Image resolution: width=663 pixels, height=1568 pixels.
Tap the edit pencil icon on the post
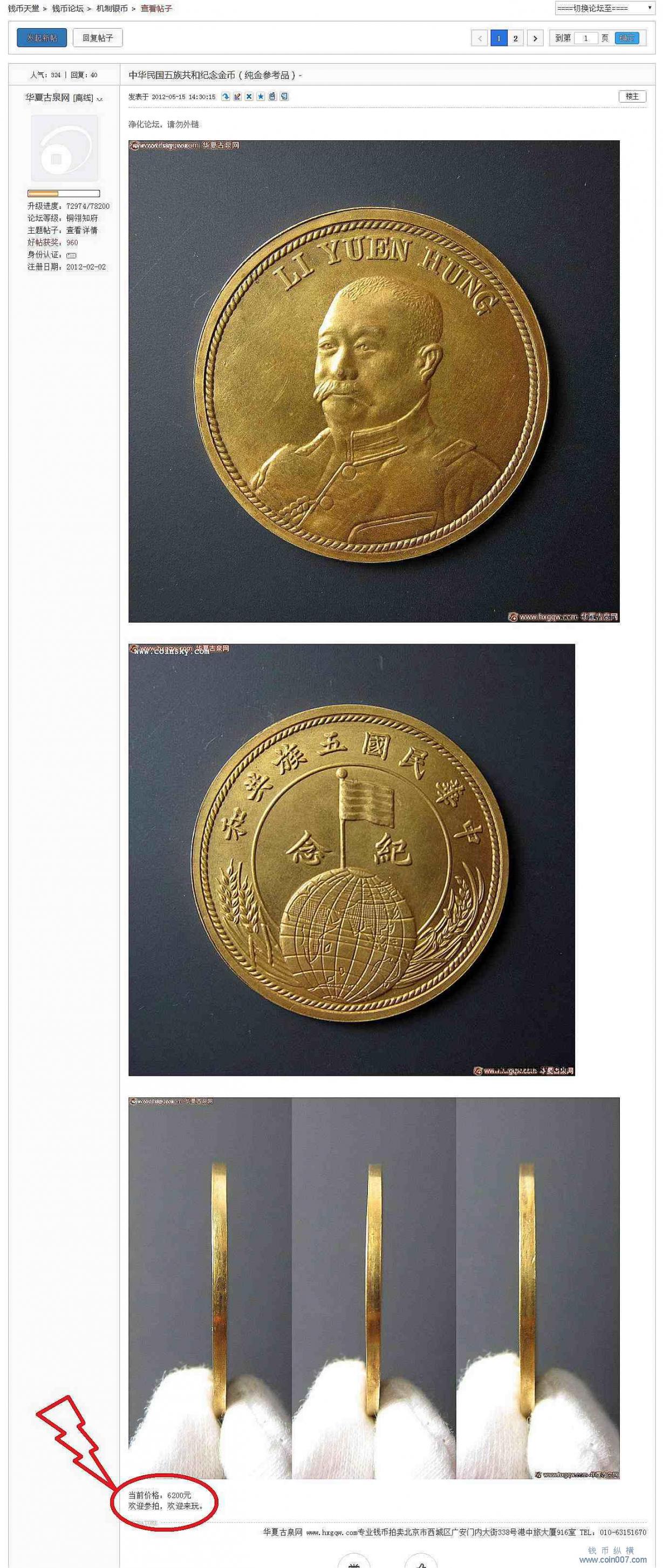237,97
